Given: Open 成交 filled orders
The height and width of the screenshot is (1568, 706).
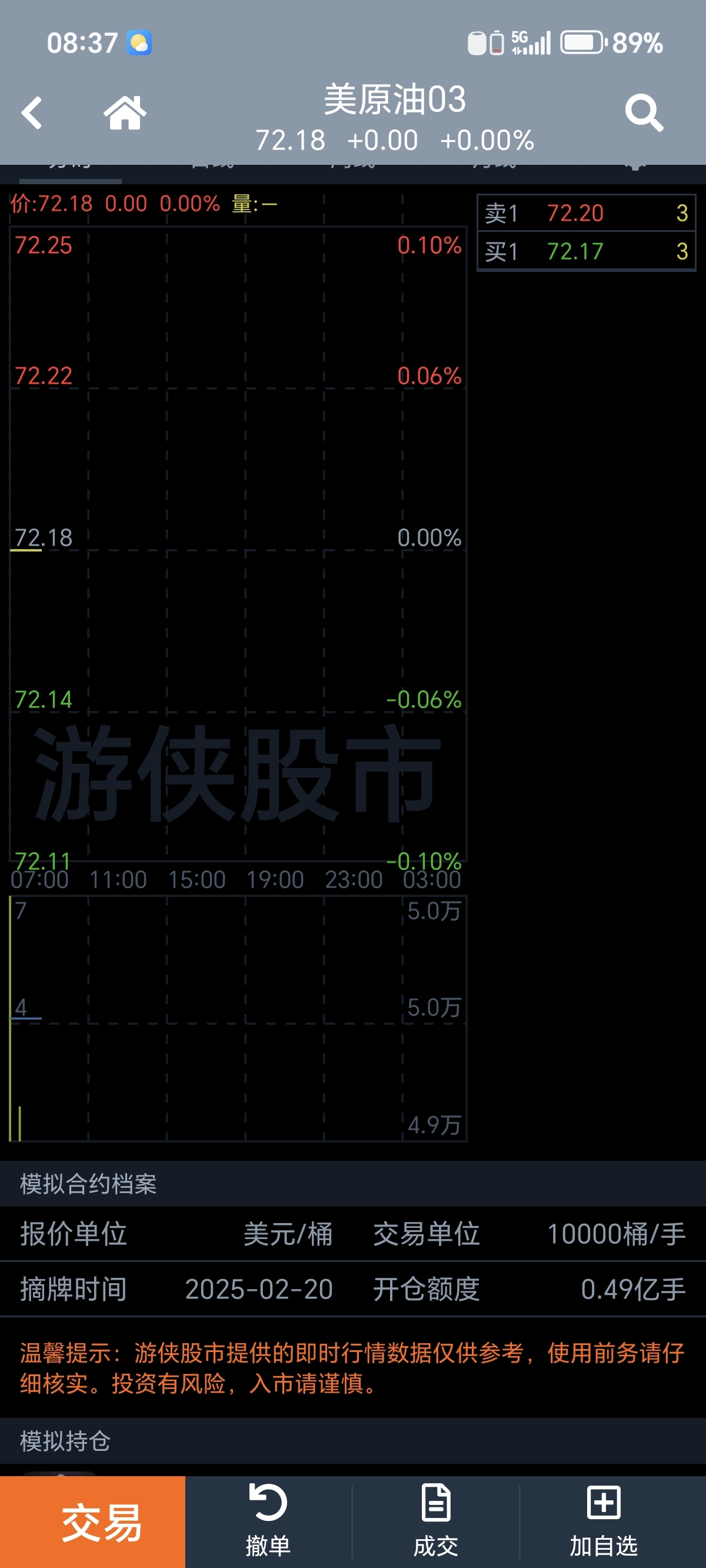Looking at the screenshot, I should 436,1522.
